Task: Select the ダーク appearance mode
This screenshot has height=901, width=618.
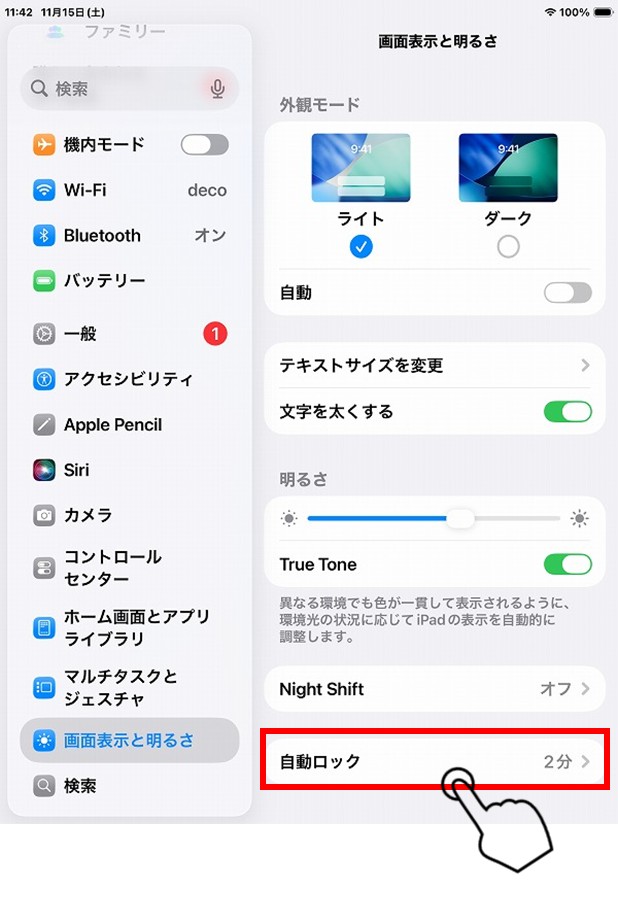Action: [508, 246]
